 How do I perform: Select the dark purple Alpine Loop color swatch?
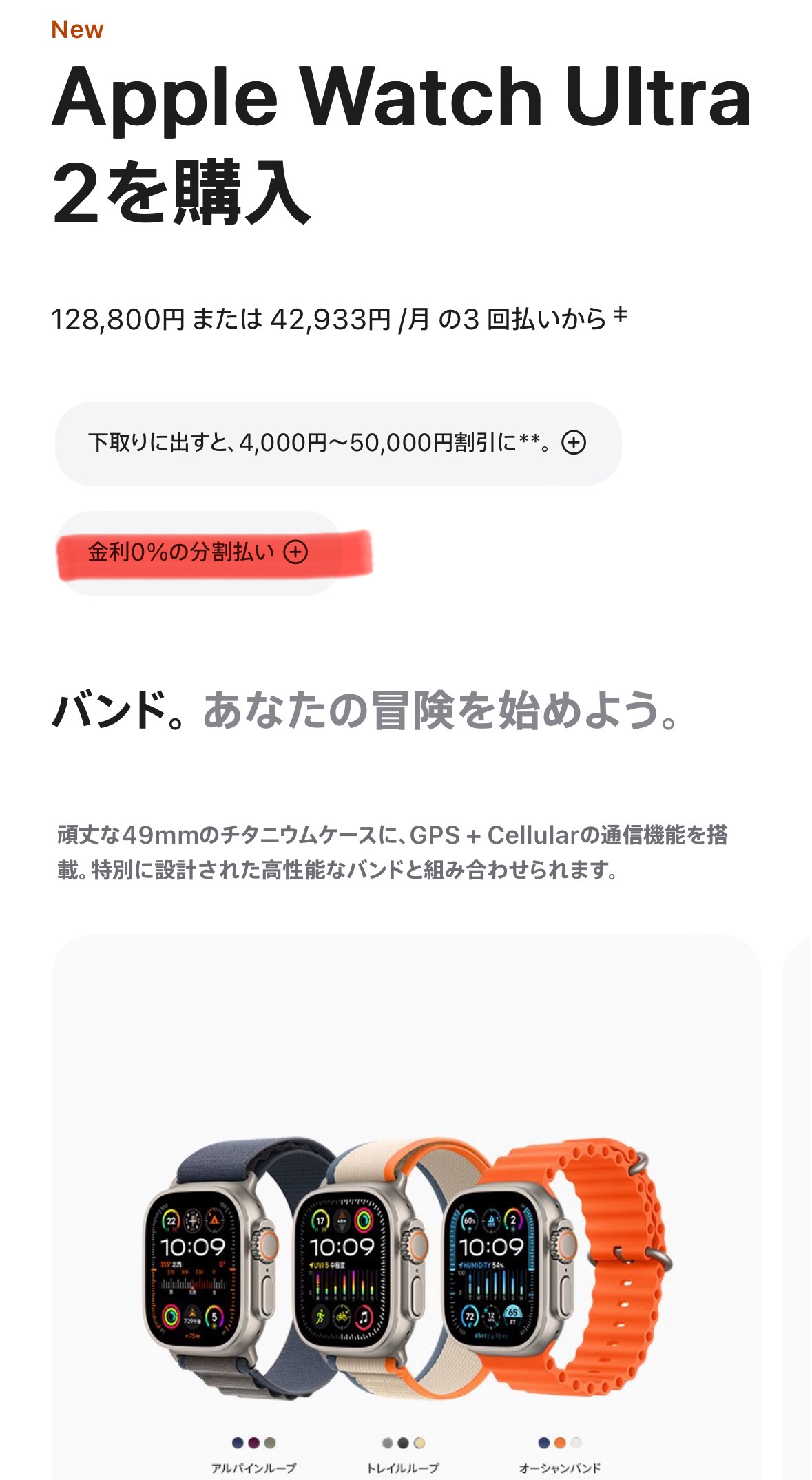pyautogui.click(x=253, y=1443)
